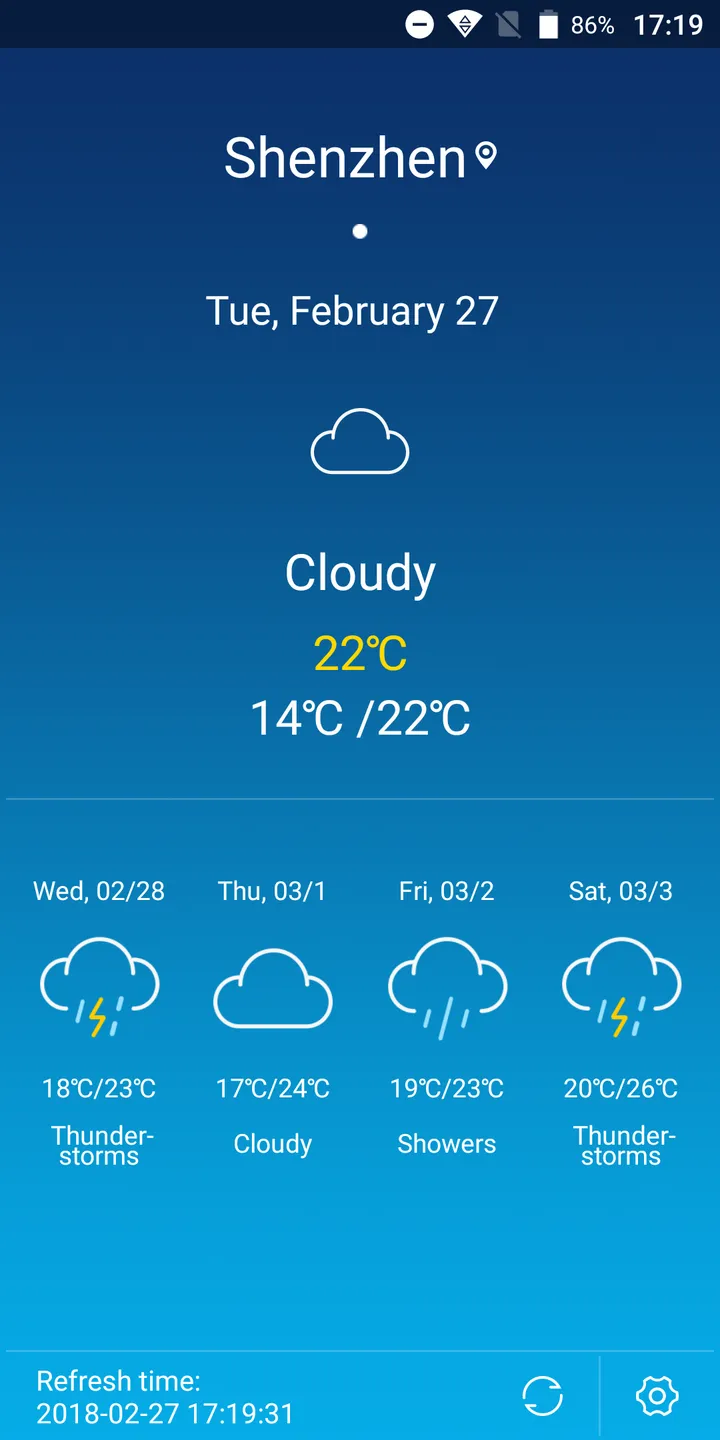This screenshot has width=720, height=1440.
Task: Refresh the weather data
Action: (542, 1396)
